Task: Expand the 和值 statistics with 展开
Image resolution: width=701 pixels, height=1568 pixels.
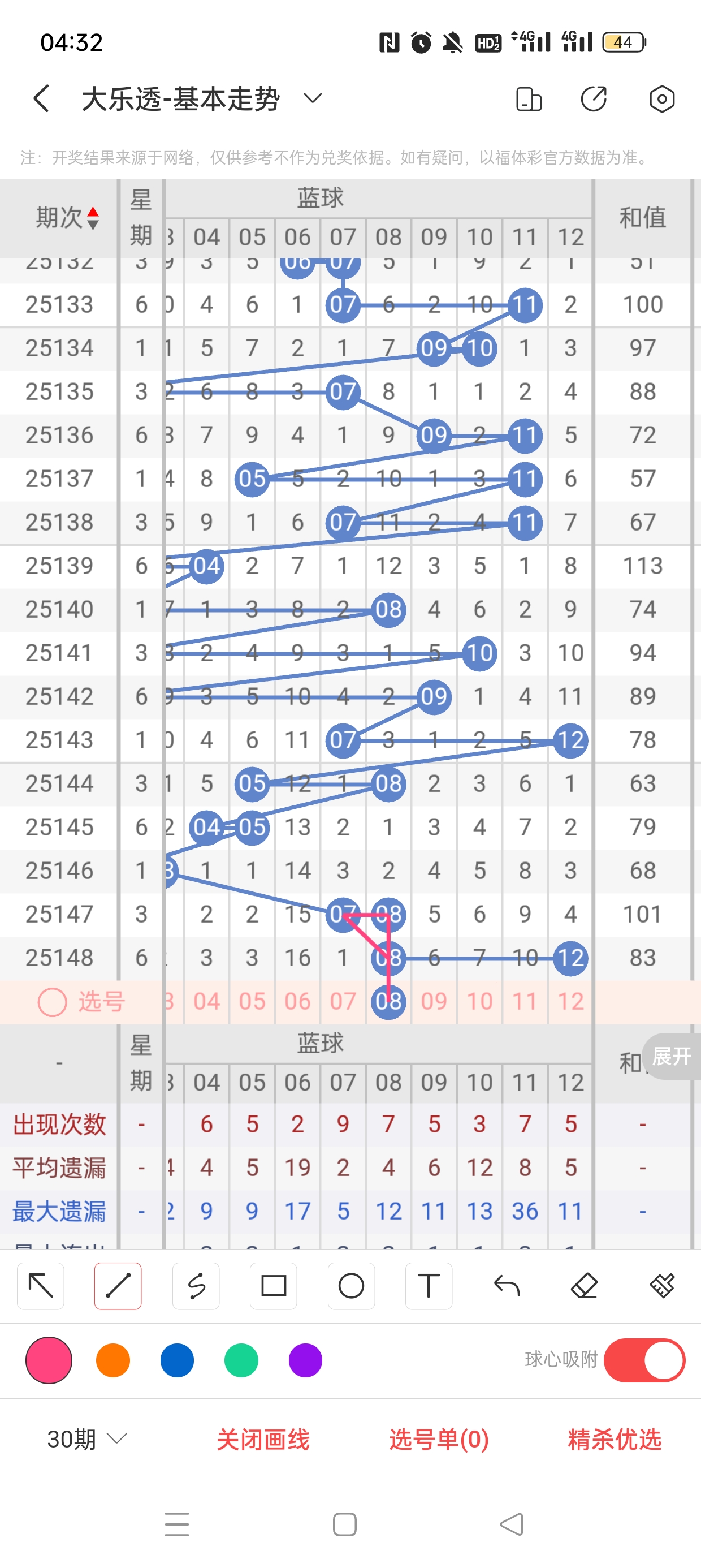Action: point(671,1056)
